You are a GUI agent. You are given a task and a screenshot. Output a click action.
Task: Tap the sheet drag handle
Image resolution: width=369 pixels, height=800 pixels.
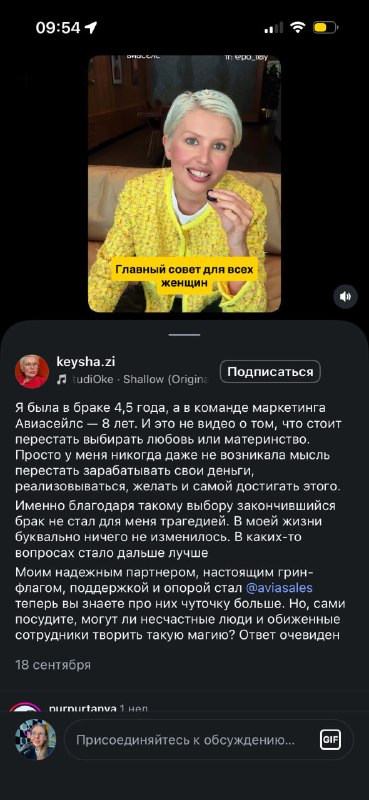tap(184, 335)
